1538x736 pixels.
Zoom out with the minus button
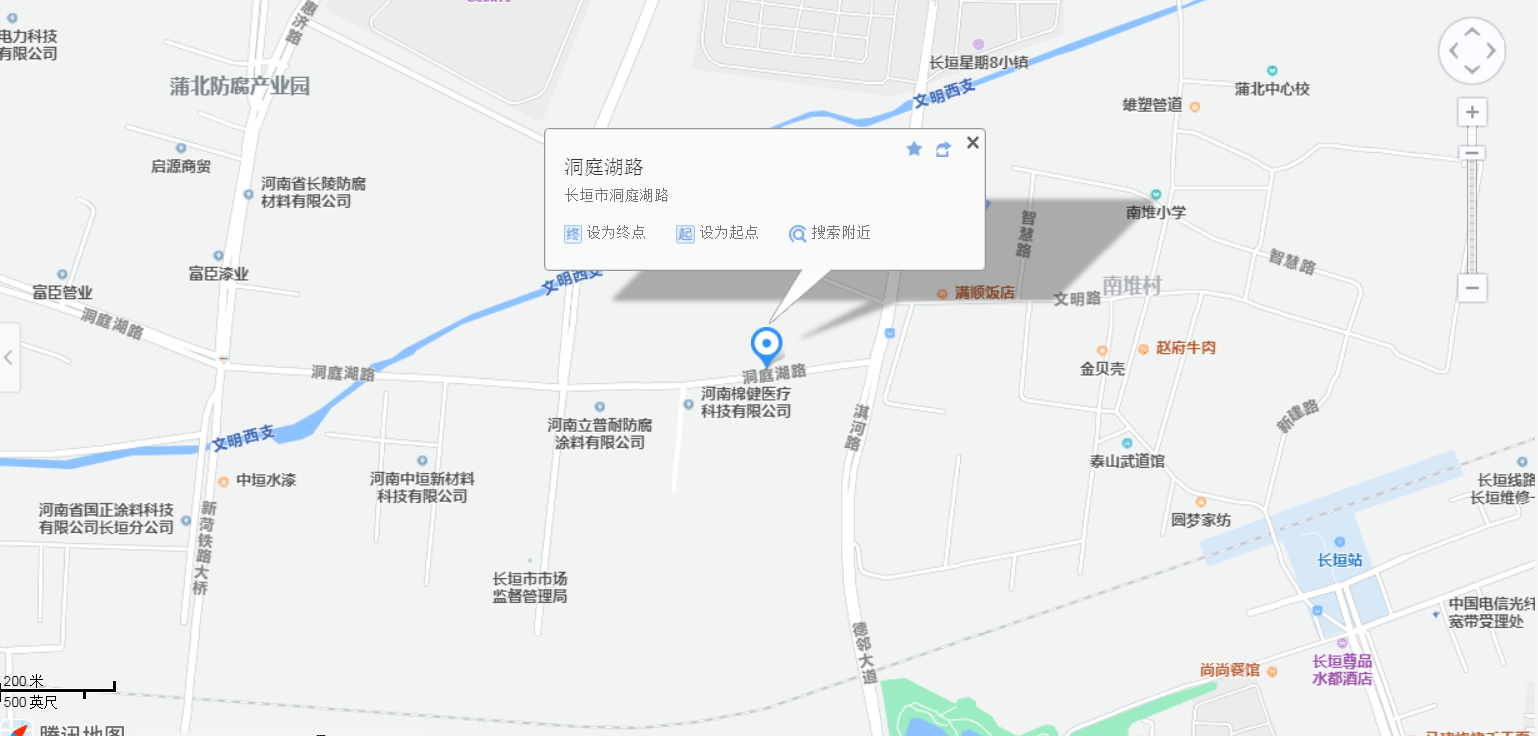click(x=1472, y=289)
